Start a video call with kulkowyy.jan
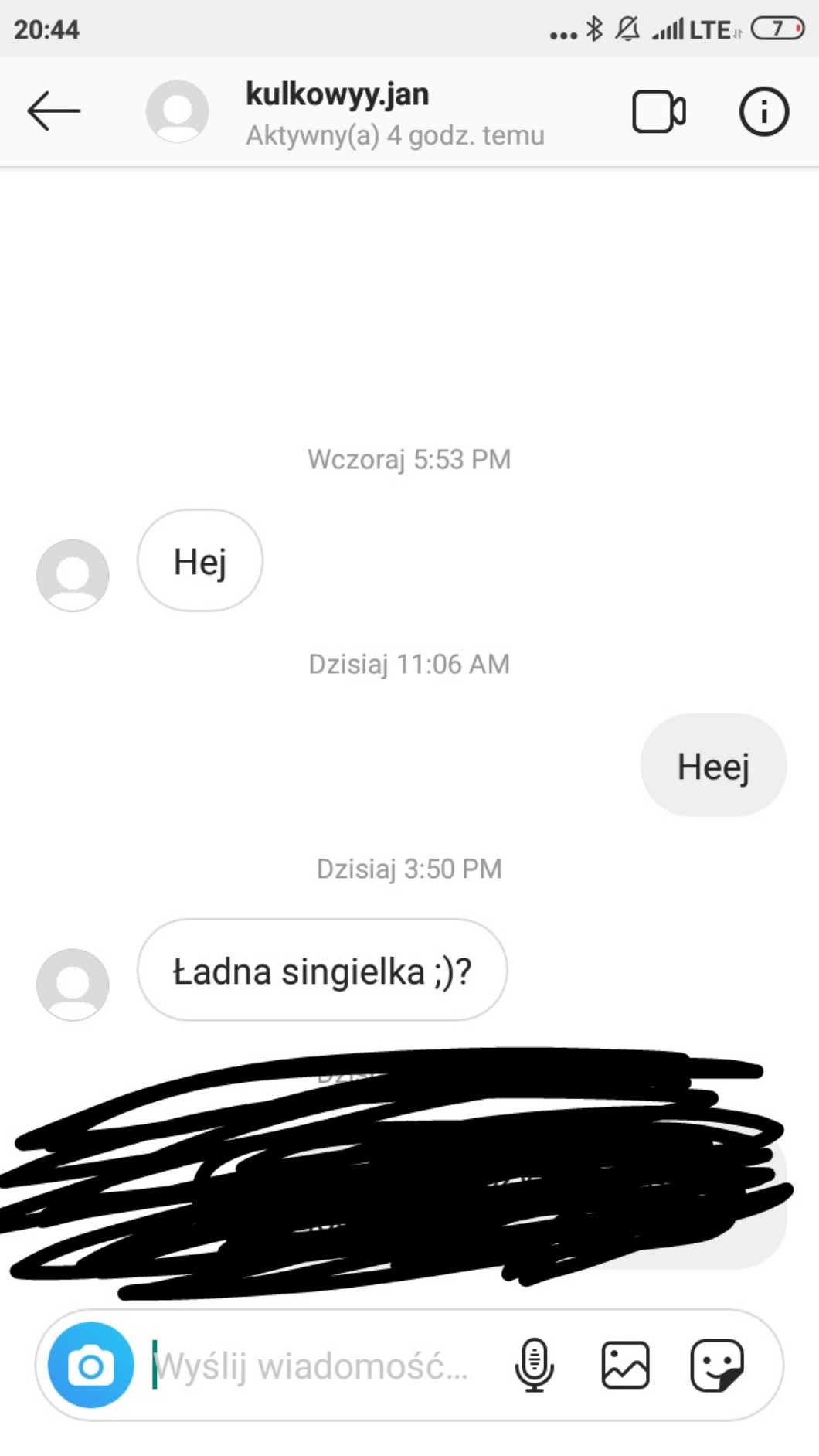 coord(658,112)
